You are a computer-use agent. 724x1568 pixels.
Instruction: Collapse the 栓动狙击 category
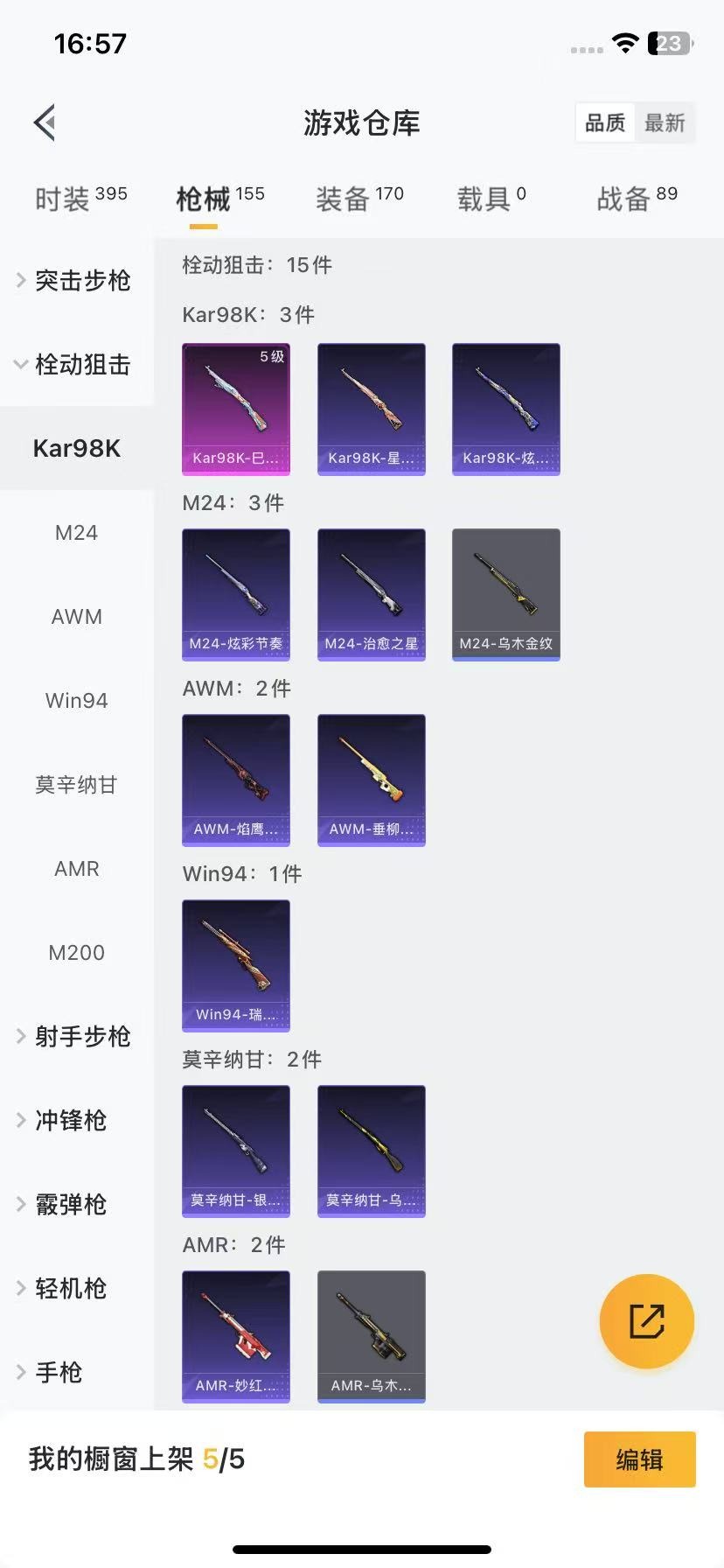pyautogui.click(x=75, y=364)
